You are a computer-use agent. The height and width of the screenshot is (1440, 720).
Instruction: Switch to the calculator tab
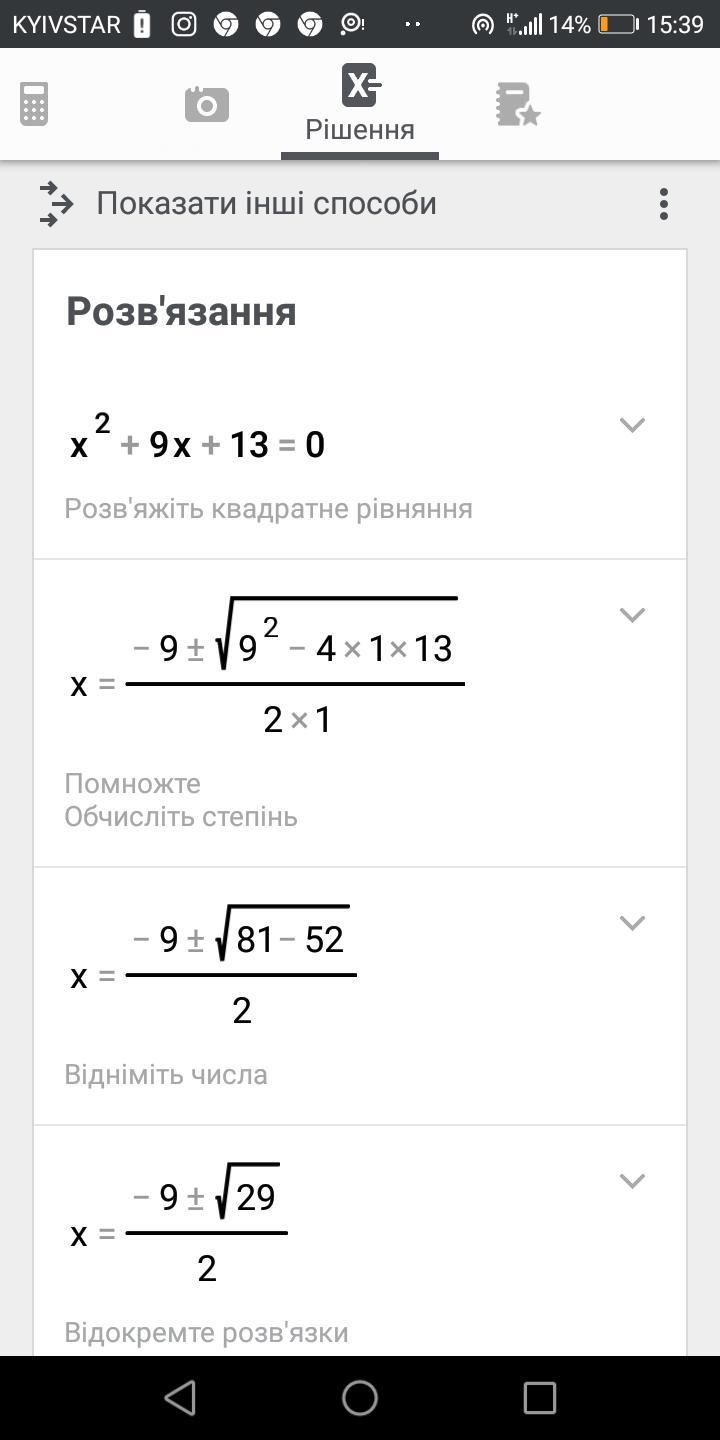pyautogui.click(x=34, y=104)
